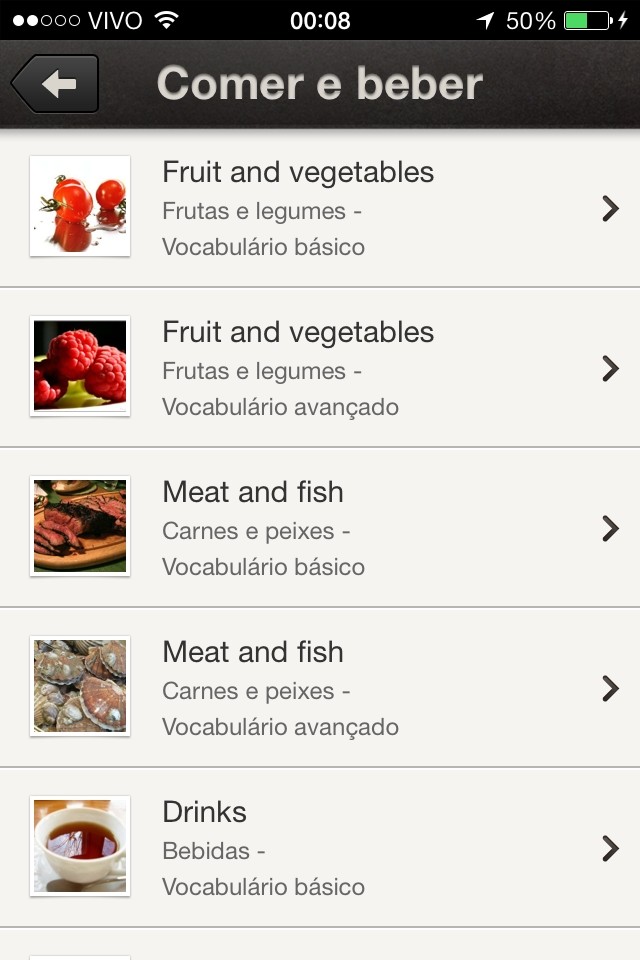This screenshot has width=640, height=960.
Task: Go back using the arrow button
Action: click(x=56, y=84)
